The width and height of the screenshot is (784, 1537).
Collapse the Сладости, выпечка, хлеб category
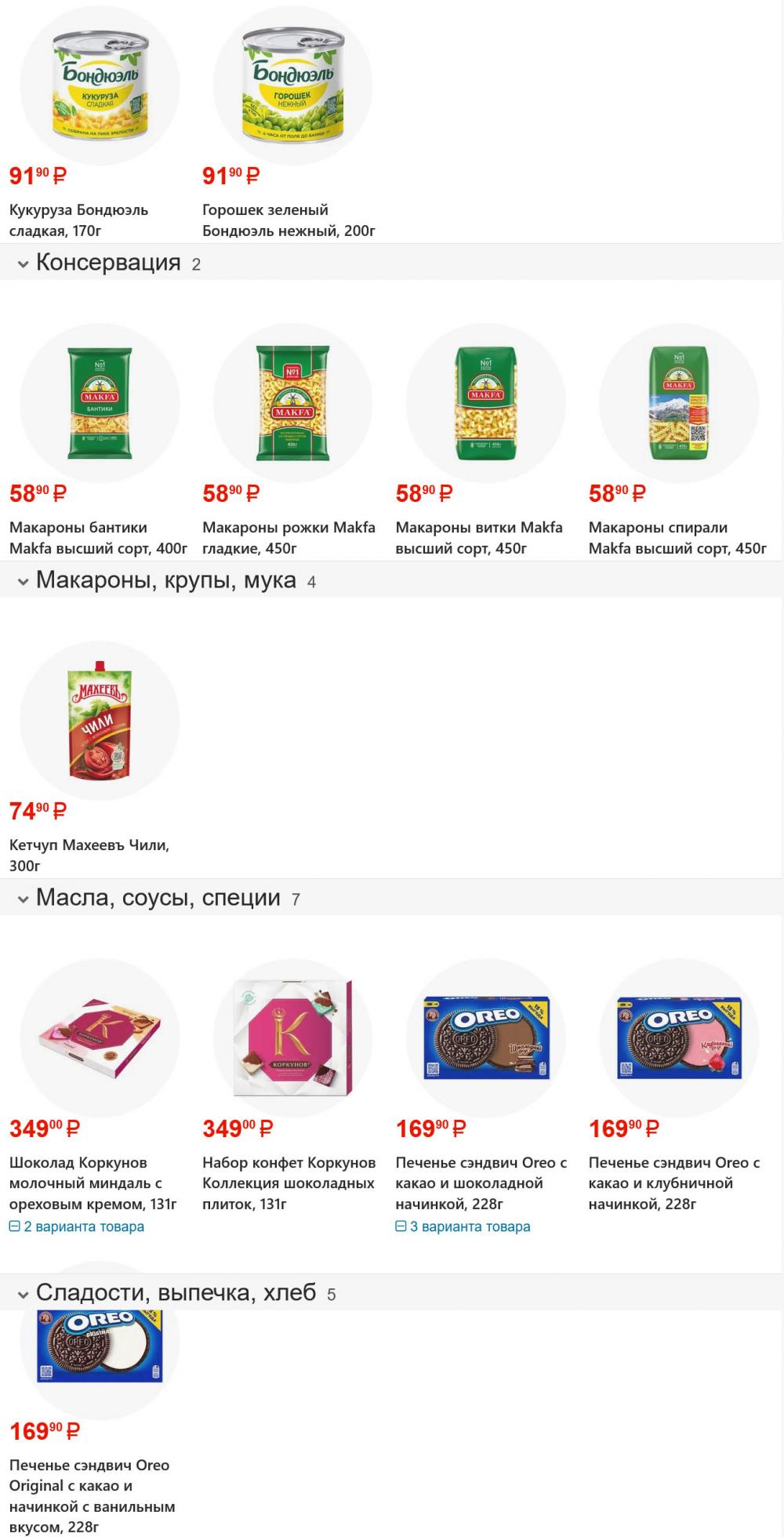(x=24, y=1295)
